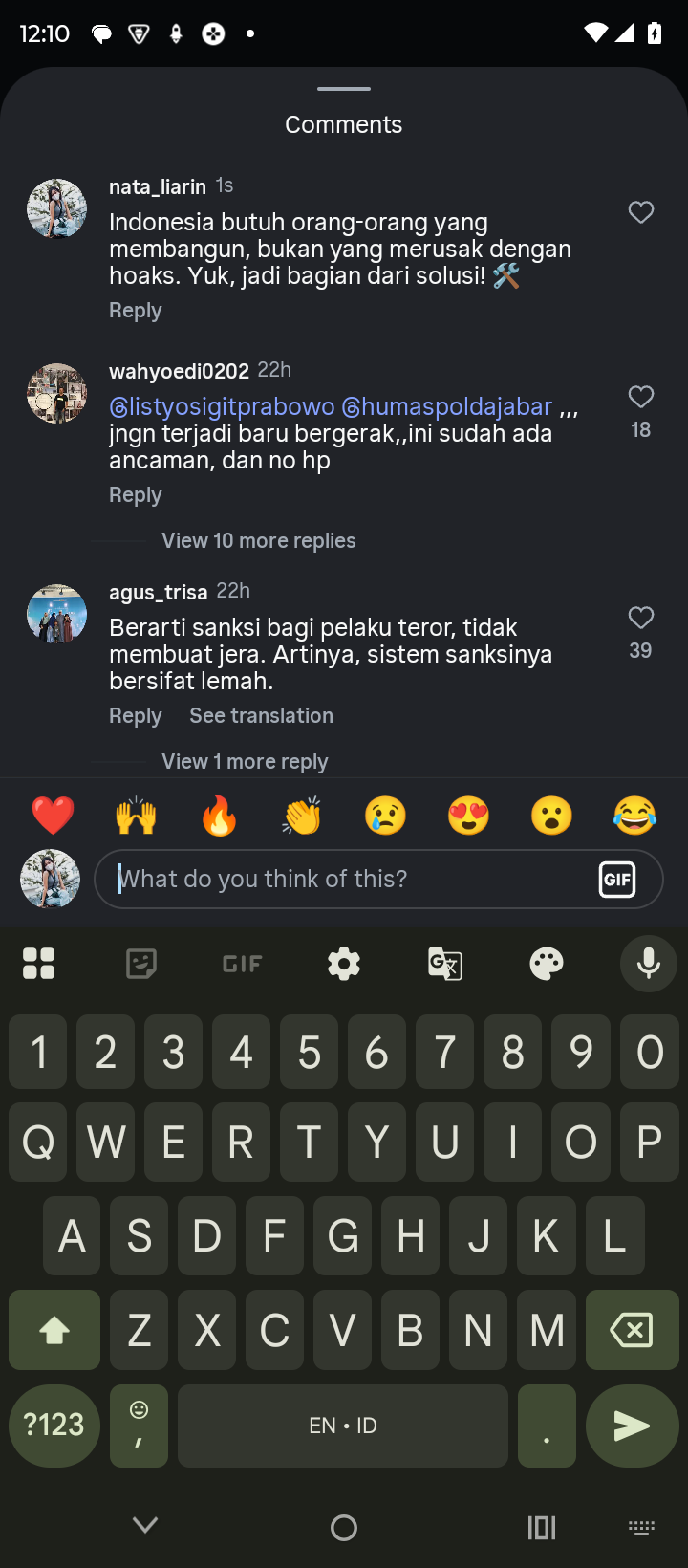Screen dimensions: 688x1568
Task: Expand View 10 more replies
Action: [258, 541]
